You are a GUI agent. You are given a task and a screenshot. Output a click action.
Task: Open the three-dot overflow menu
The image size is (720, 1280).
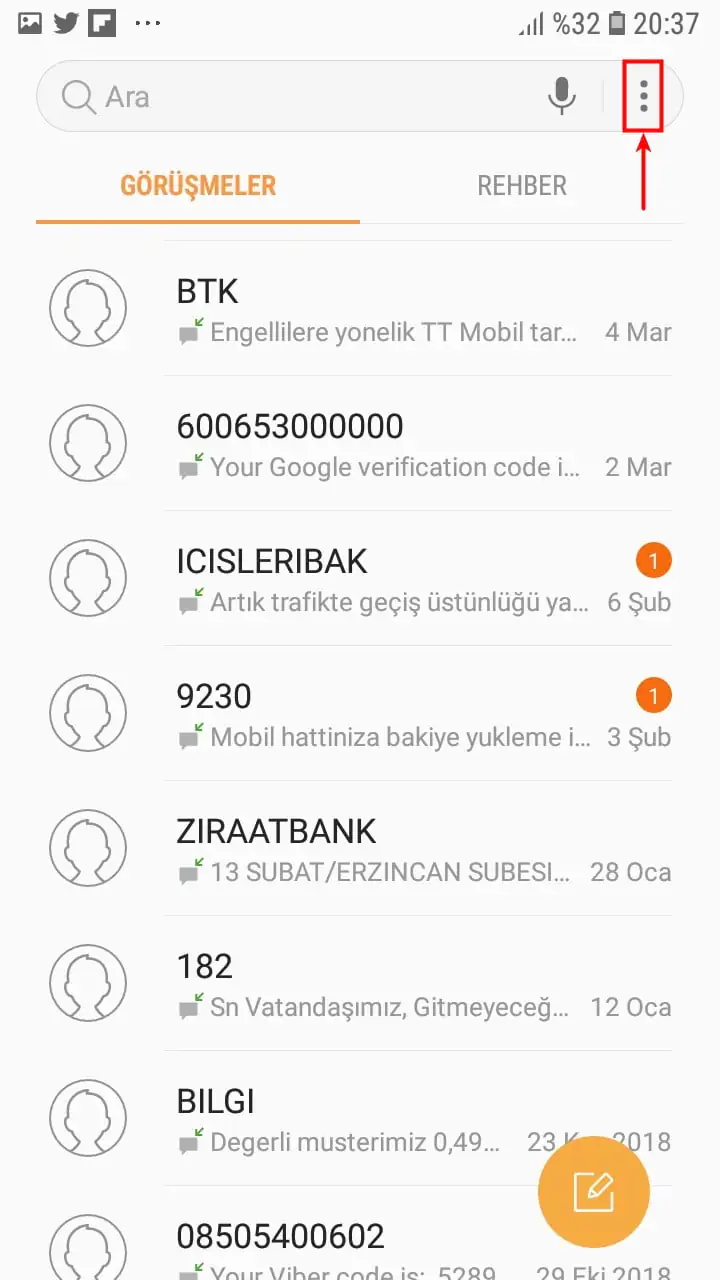[x=642, y=96]
